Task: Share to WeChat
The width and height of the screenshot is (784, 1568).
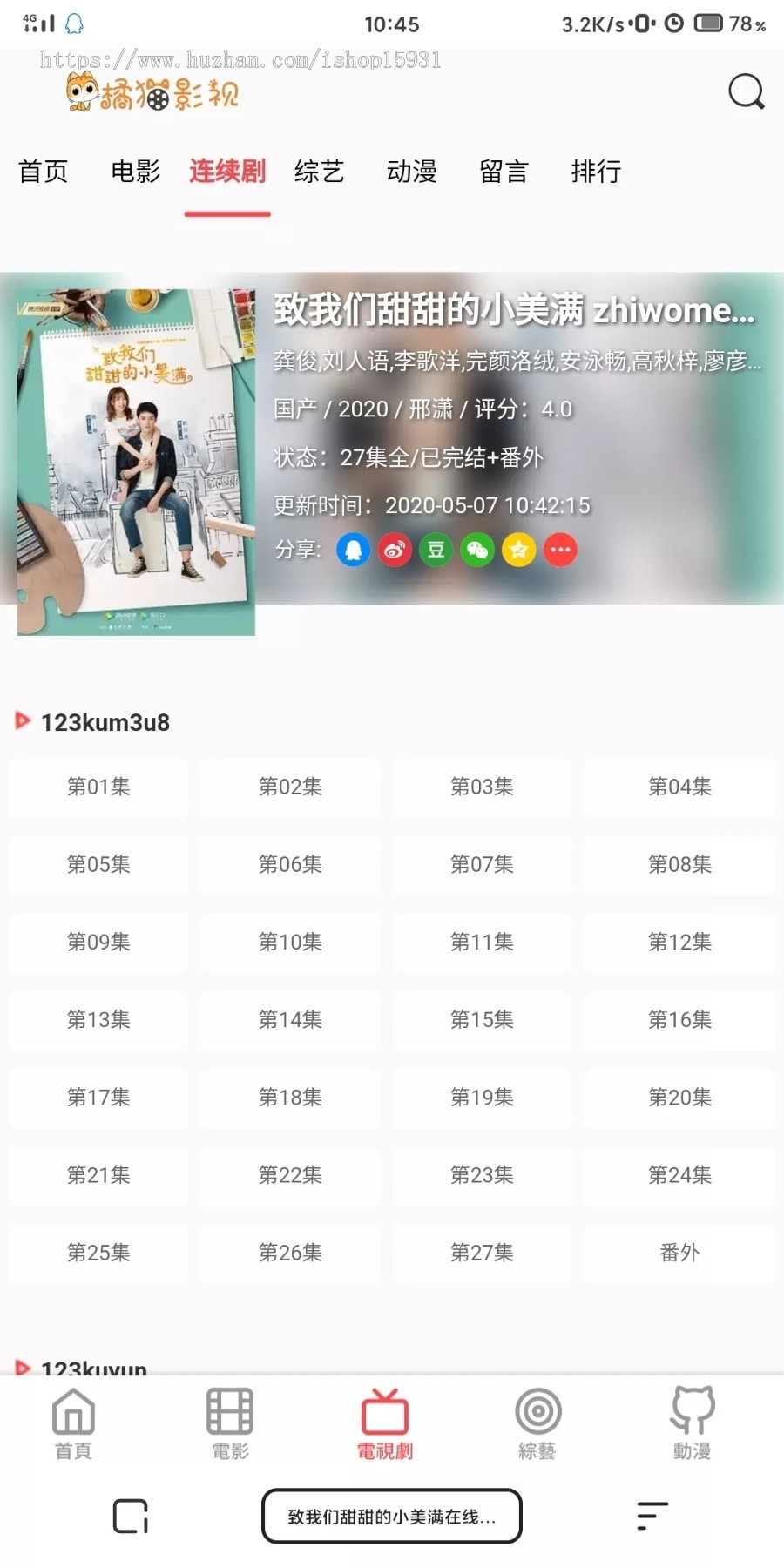Action: point(477,550)
